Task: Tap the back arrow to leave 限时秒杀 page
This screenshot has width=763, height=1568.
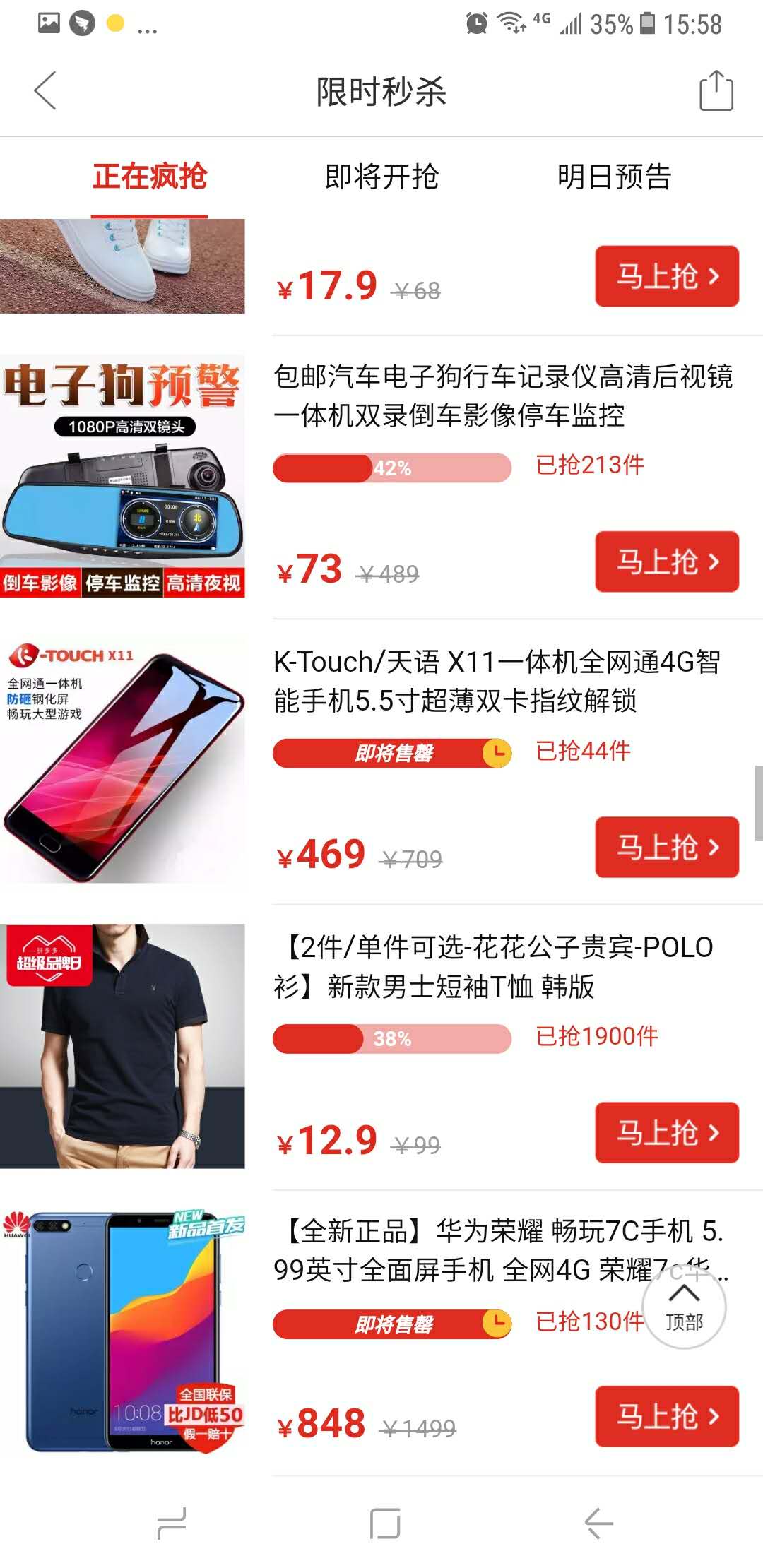Action: [x=45, y=92]
